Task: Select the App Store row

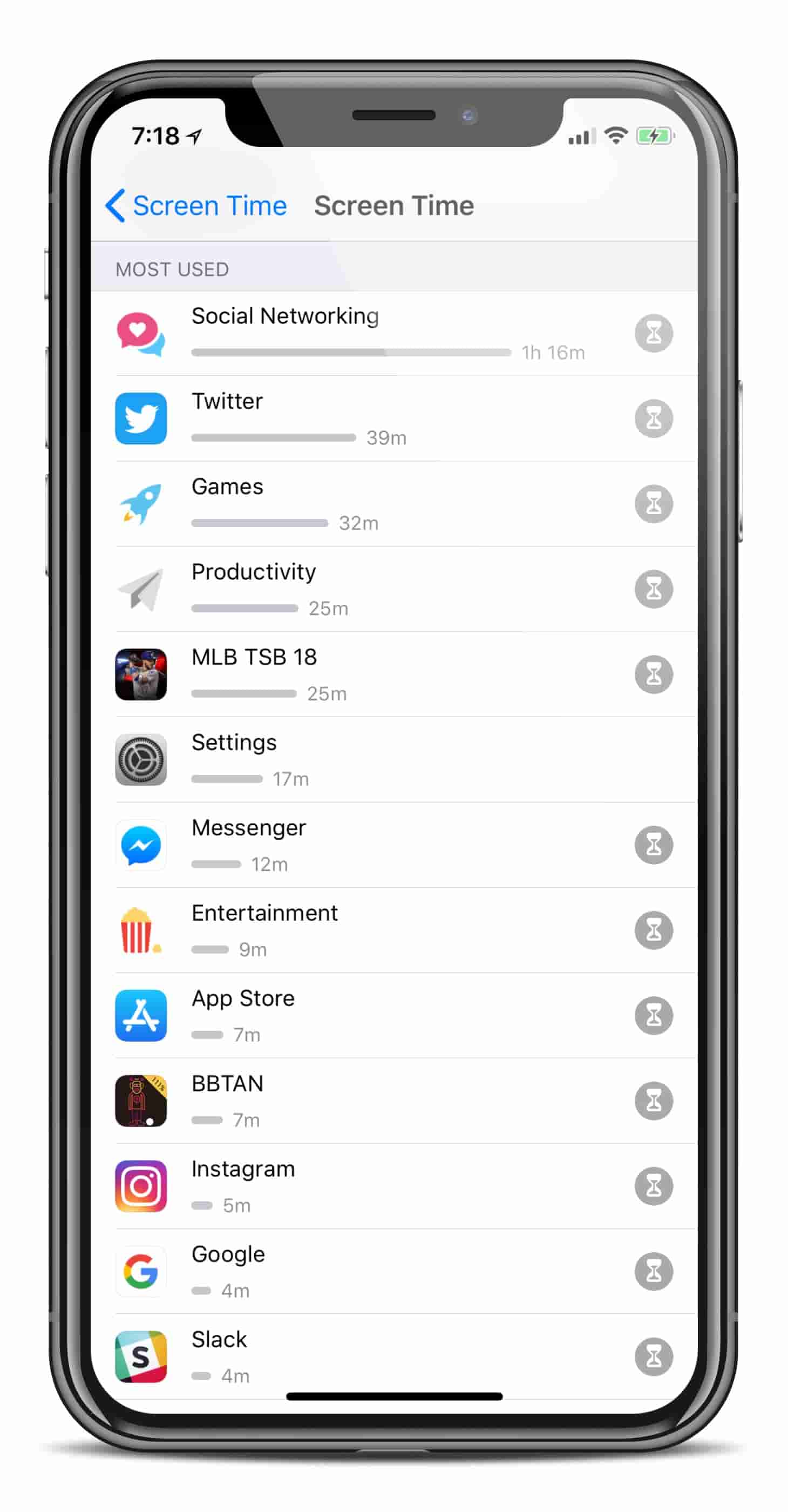Action: pos(352,1015)
